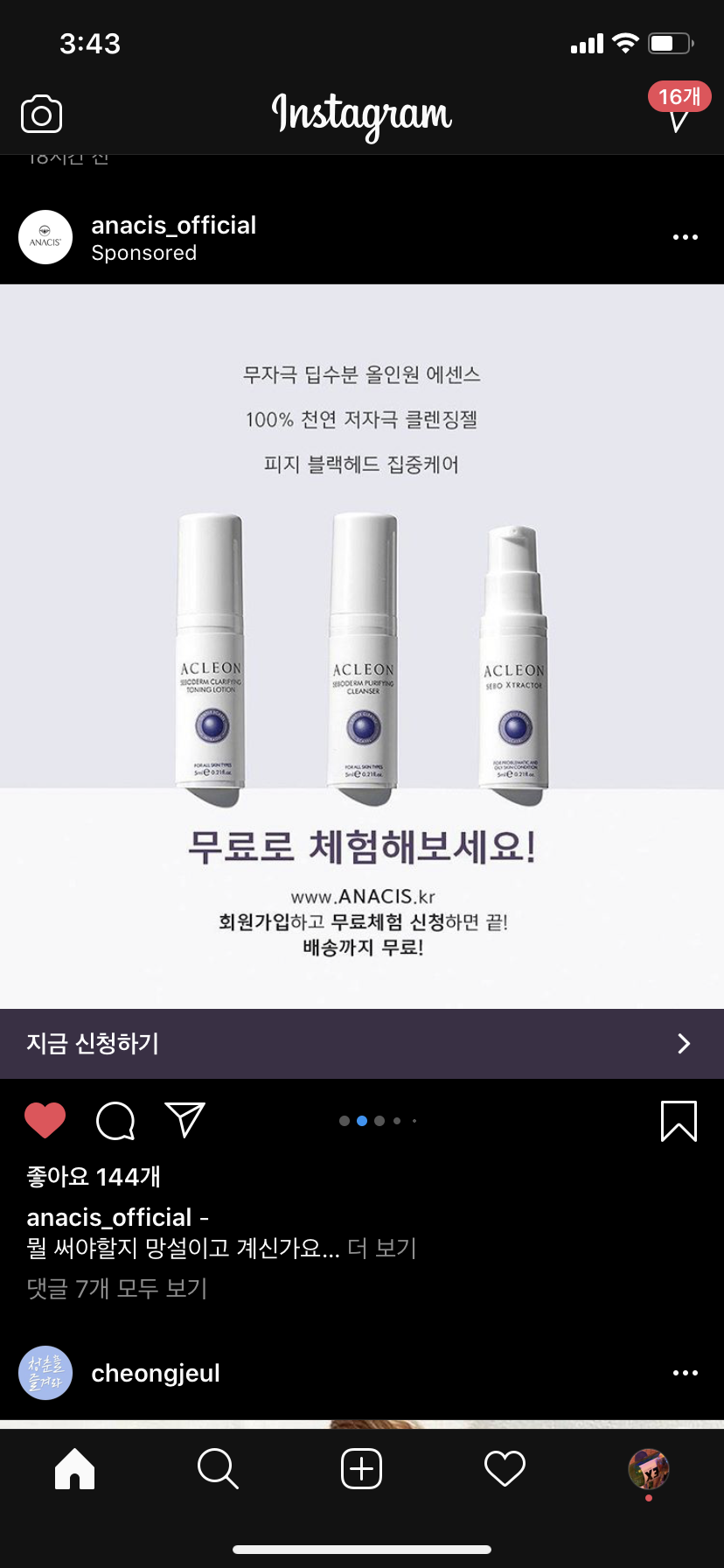Switch to my Profile tab

coord(648,1468)
